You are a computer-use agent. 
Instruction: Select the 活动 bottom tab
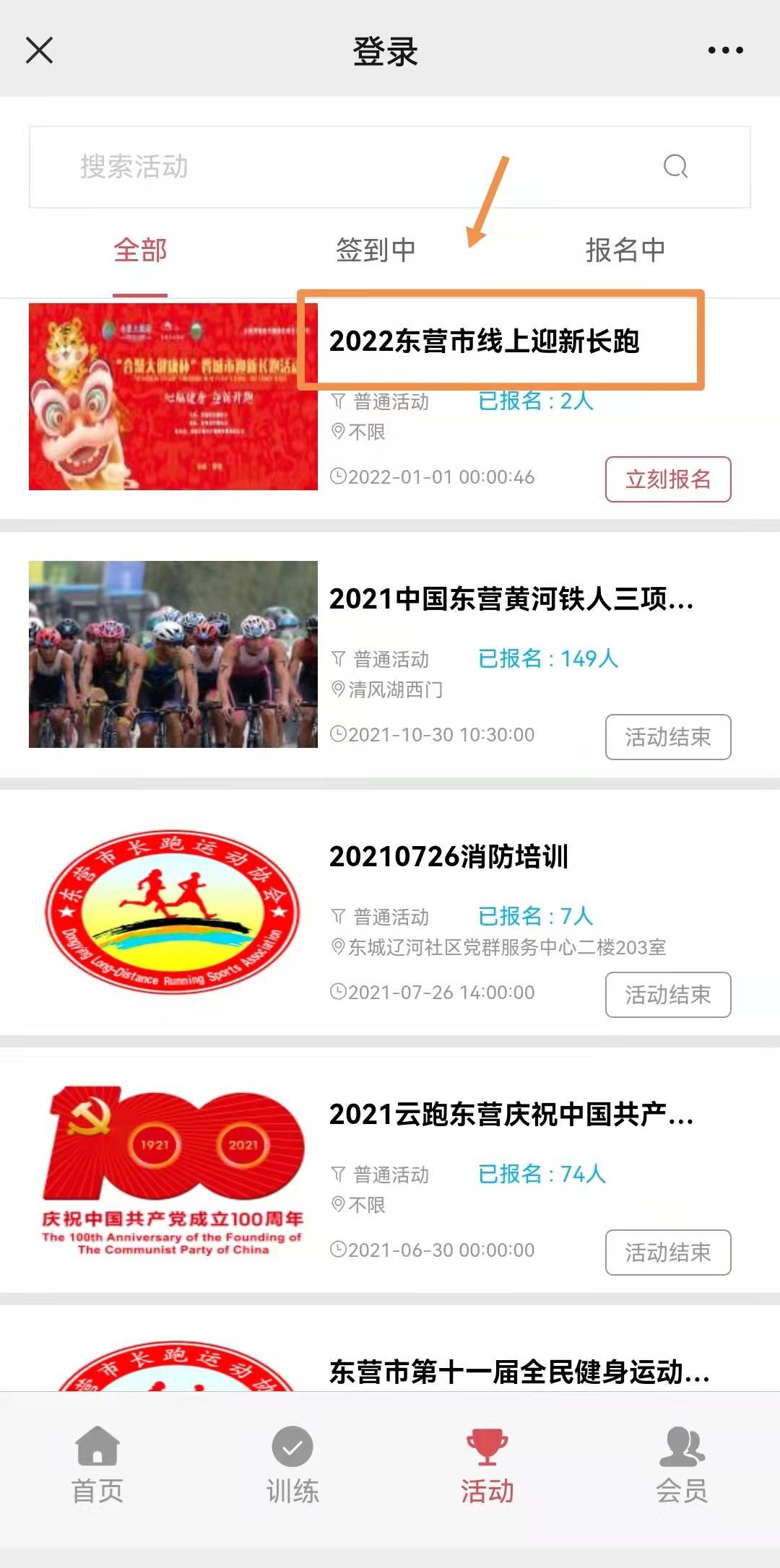tap(487, 1465)
